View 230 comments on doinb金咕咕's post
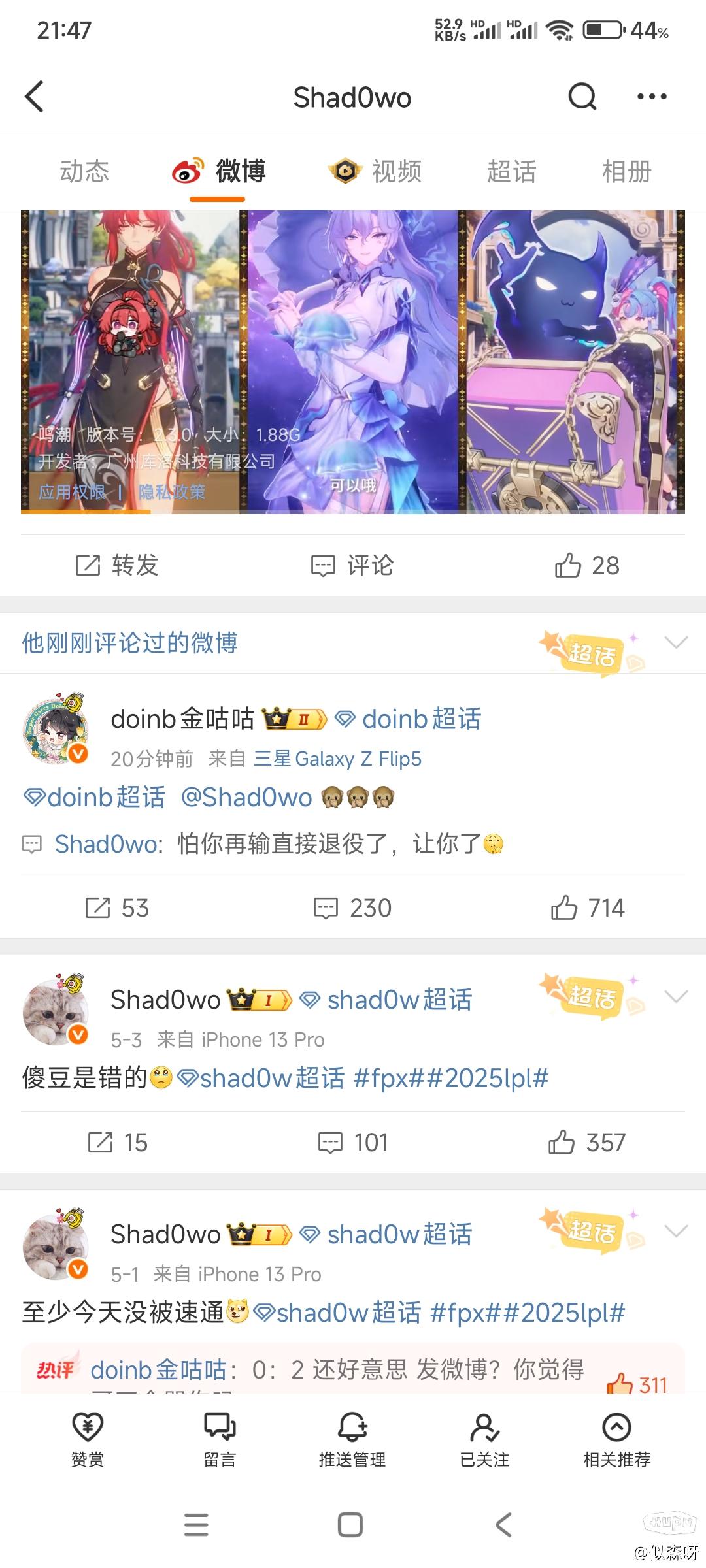Image resolution: width=706 pixels, height=1568 pixels. click(353, 908)
